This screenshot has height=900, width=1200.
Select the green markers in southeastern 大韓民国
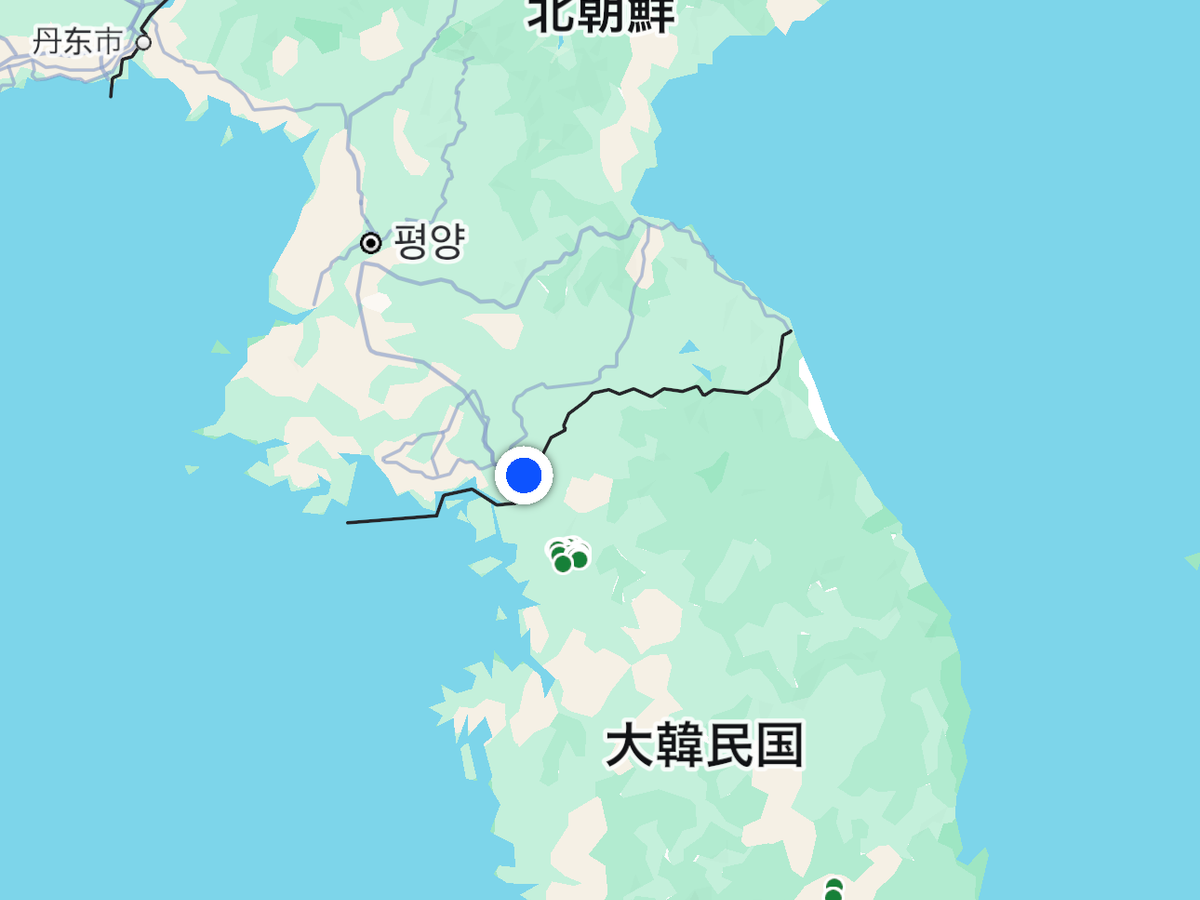(x=833, y=890)
